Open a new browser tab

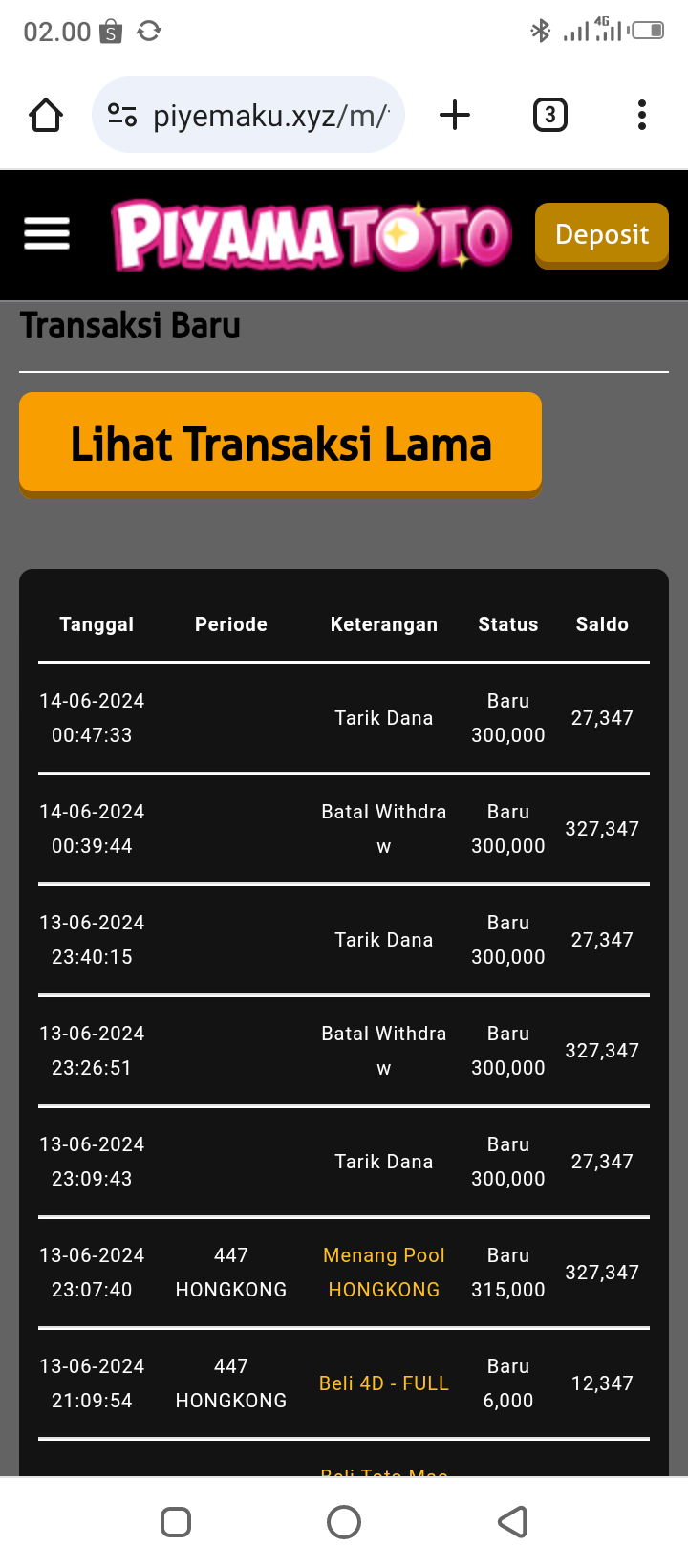click(x=455, y=116)
